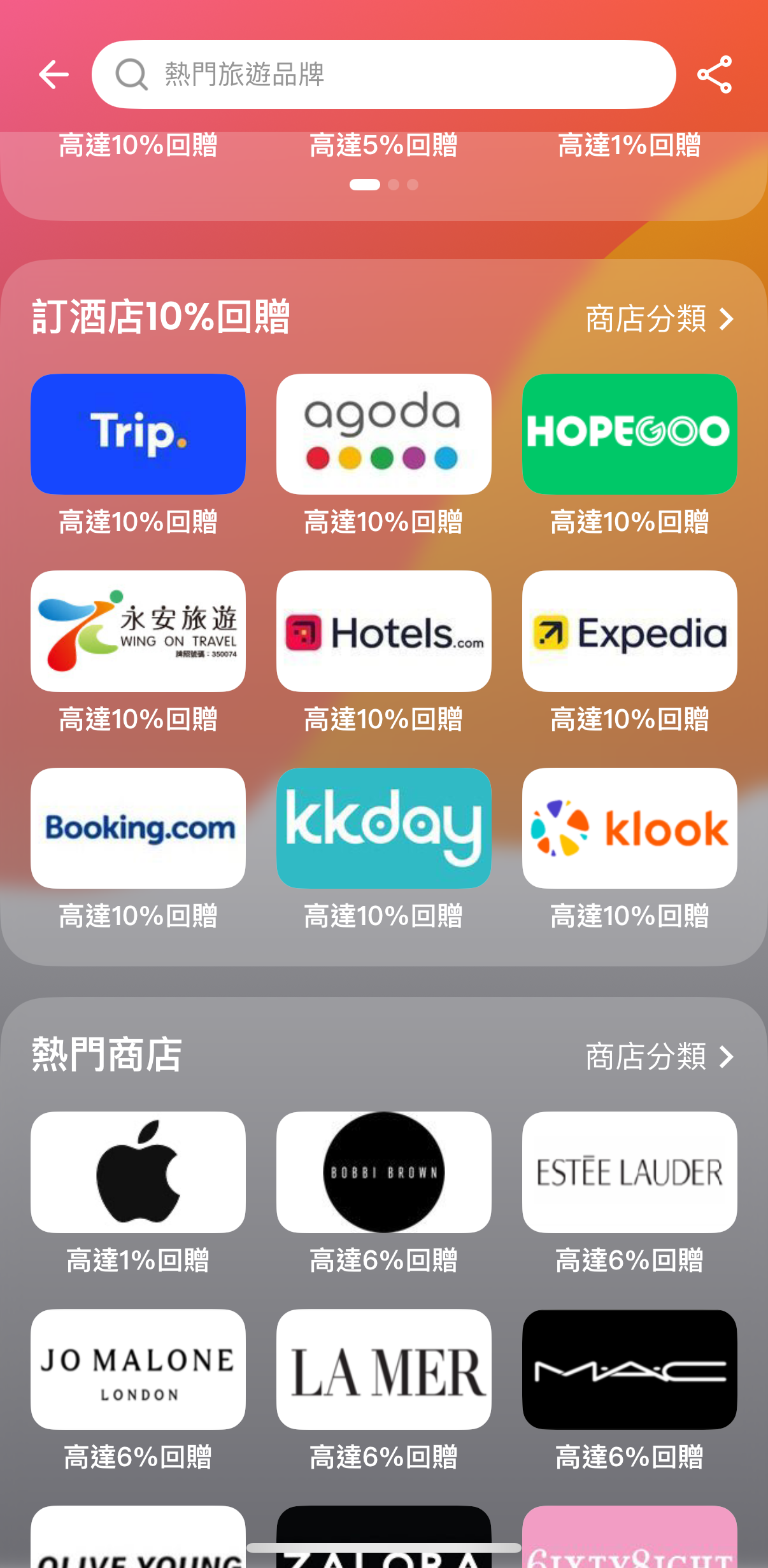
Task: View the Expedia cashback store
Action: (x=629, y=631)
